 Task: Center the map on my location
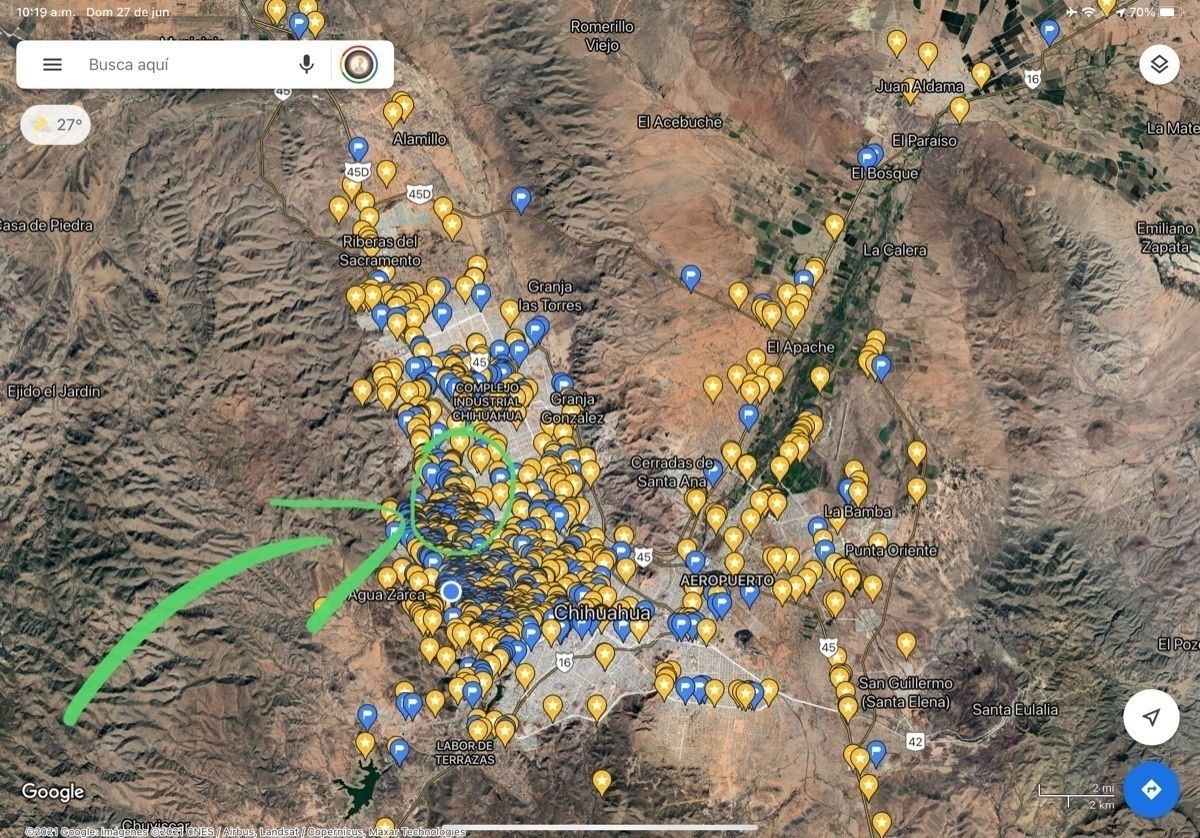point(1151,717)
